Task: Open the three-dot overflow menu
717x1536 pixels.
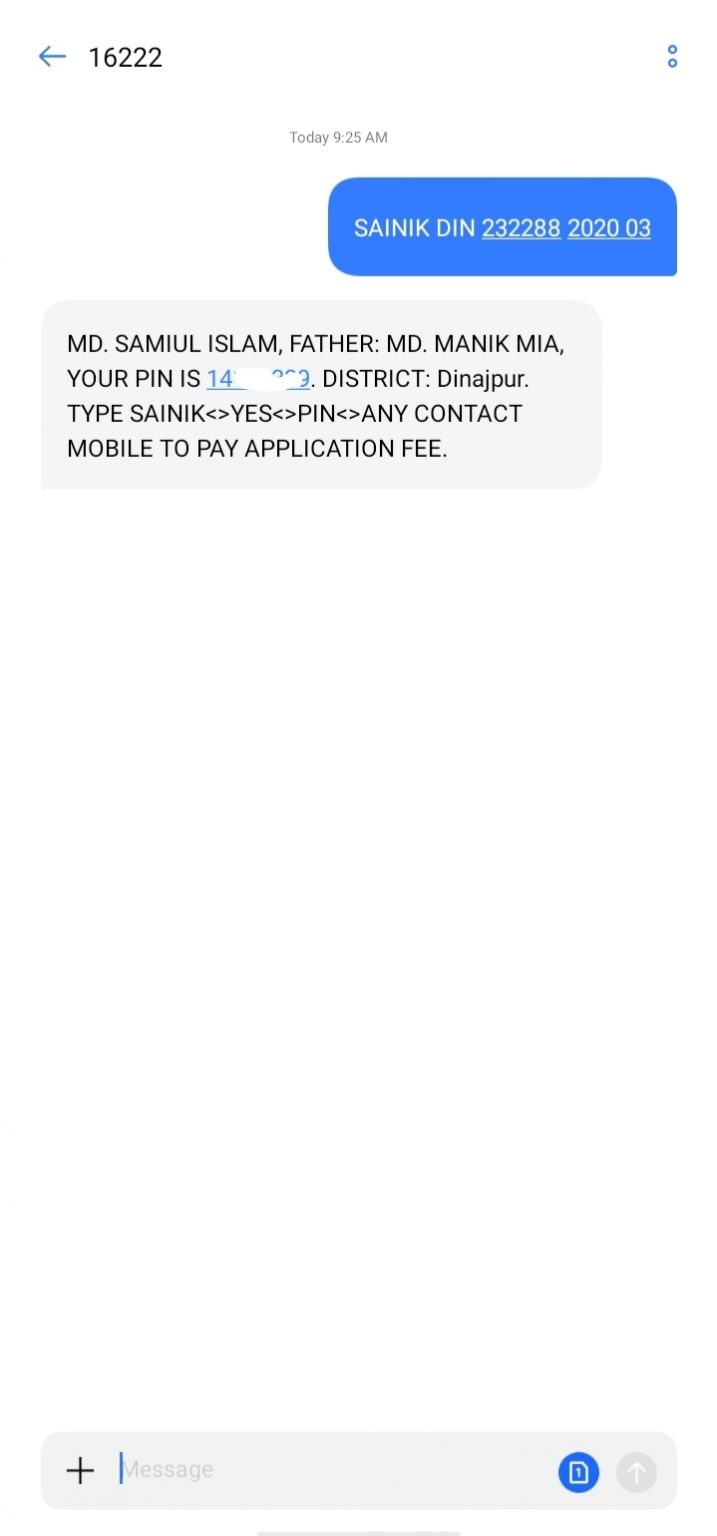Action: pyautogui.click(x=672, y=57)
